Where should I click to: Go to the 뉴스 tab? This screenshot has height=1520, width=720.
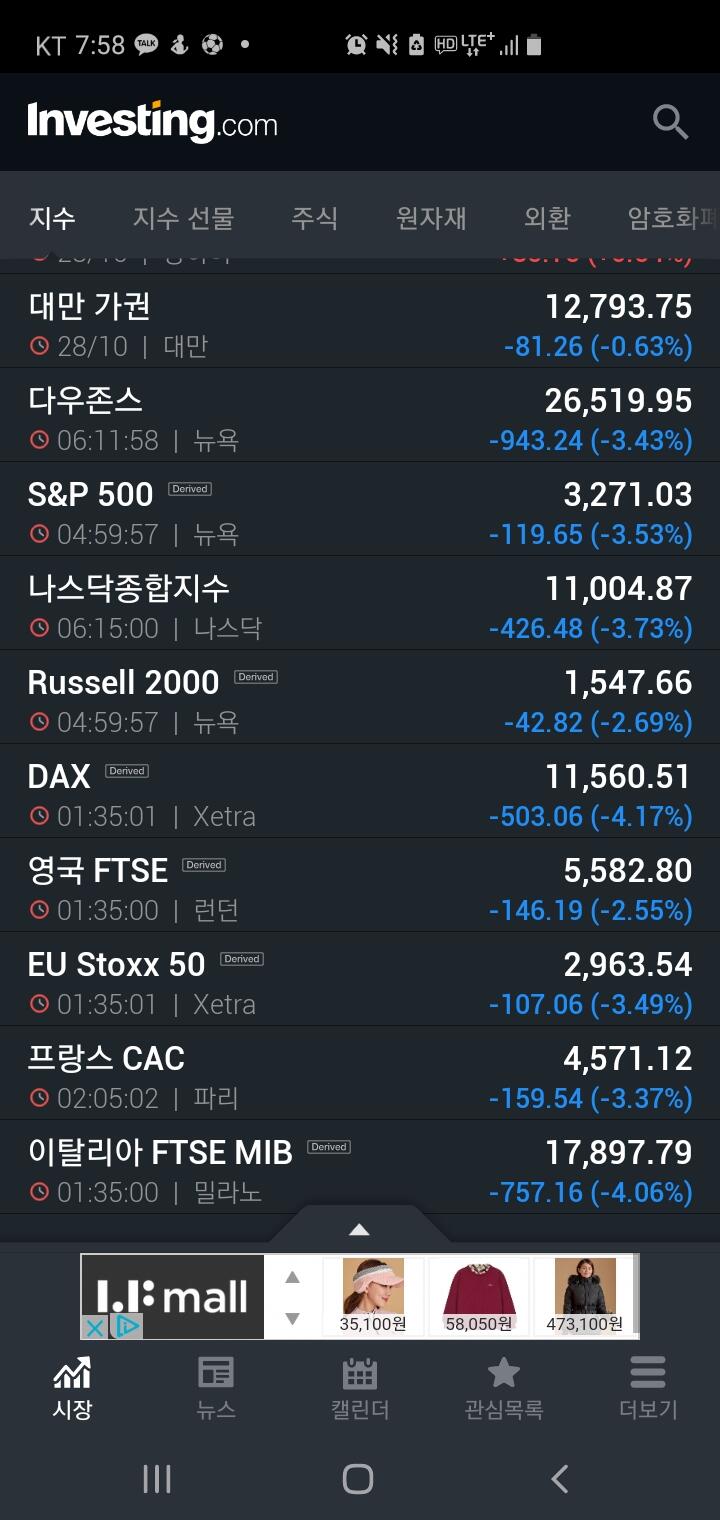coord(216,1387)
